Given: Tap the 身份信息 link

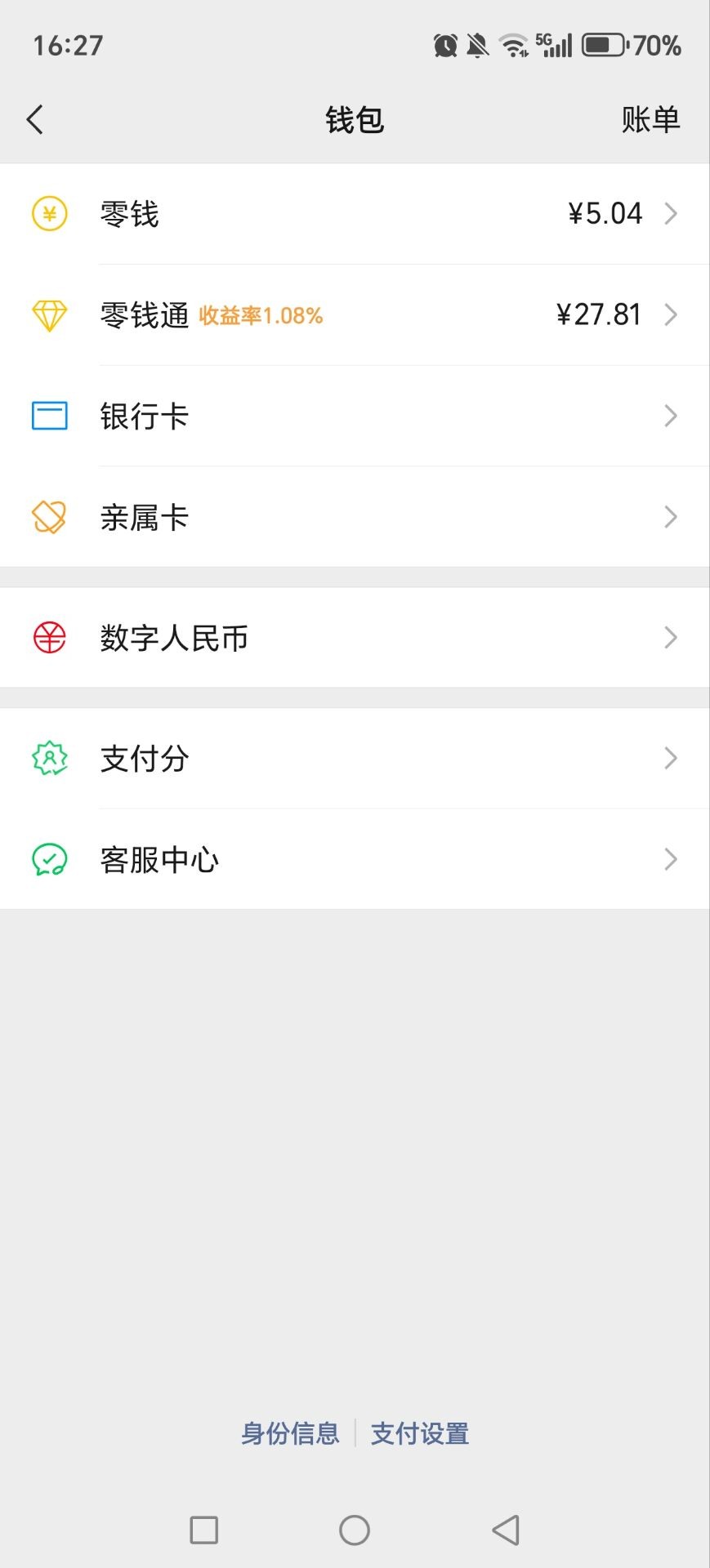Looking at the screenshot, I should (x=290, y=1433).
